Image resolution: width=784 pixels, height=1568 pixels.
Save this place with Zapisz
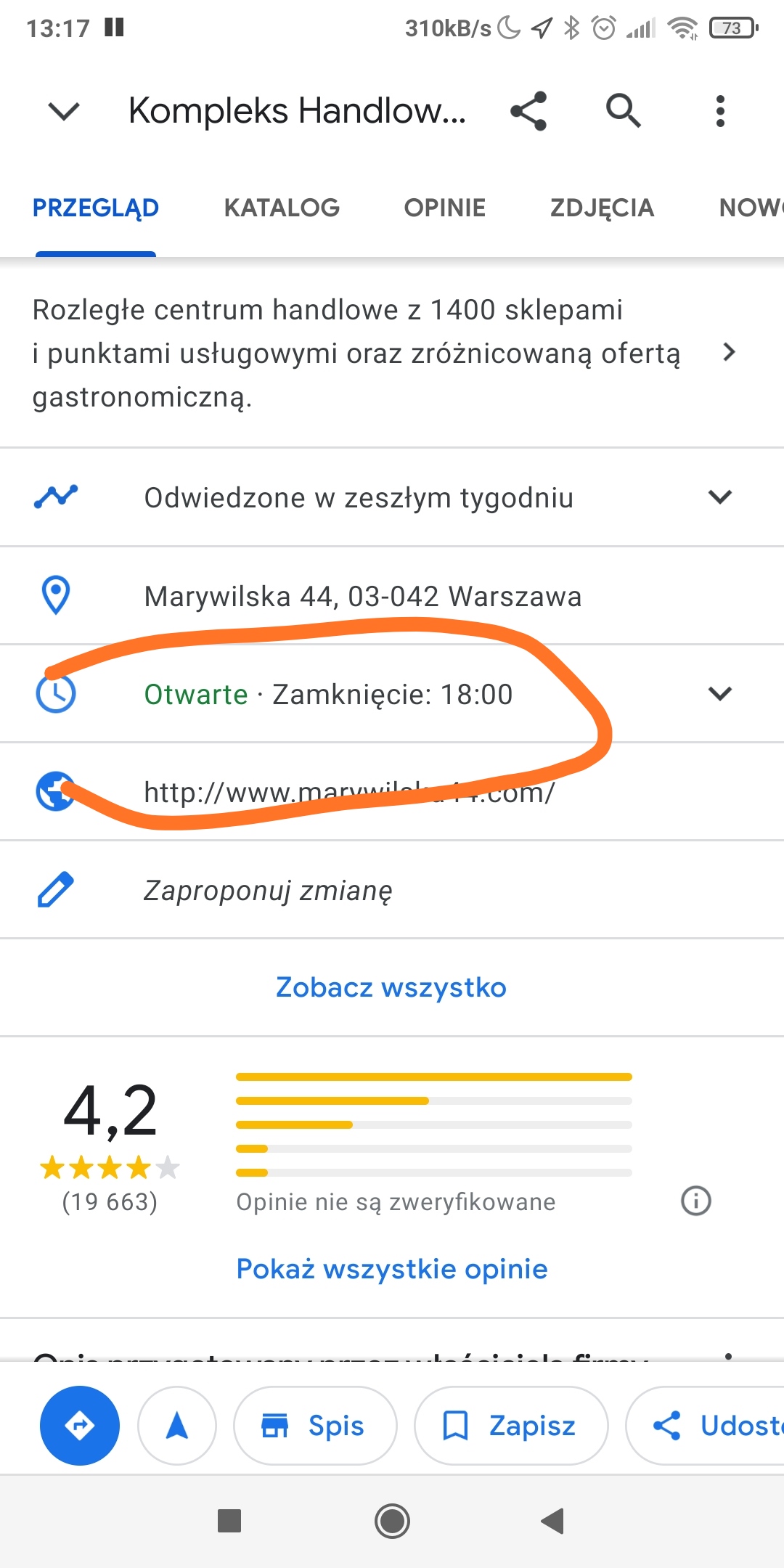[510, 1426]
